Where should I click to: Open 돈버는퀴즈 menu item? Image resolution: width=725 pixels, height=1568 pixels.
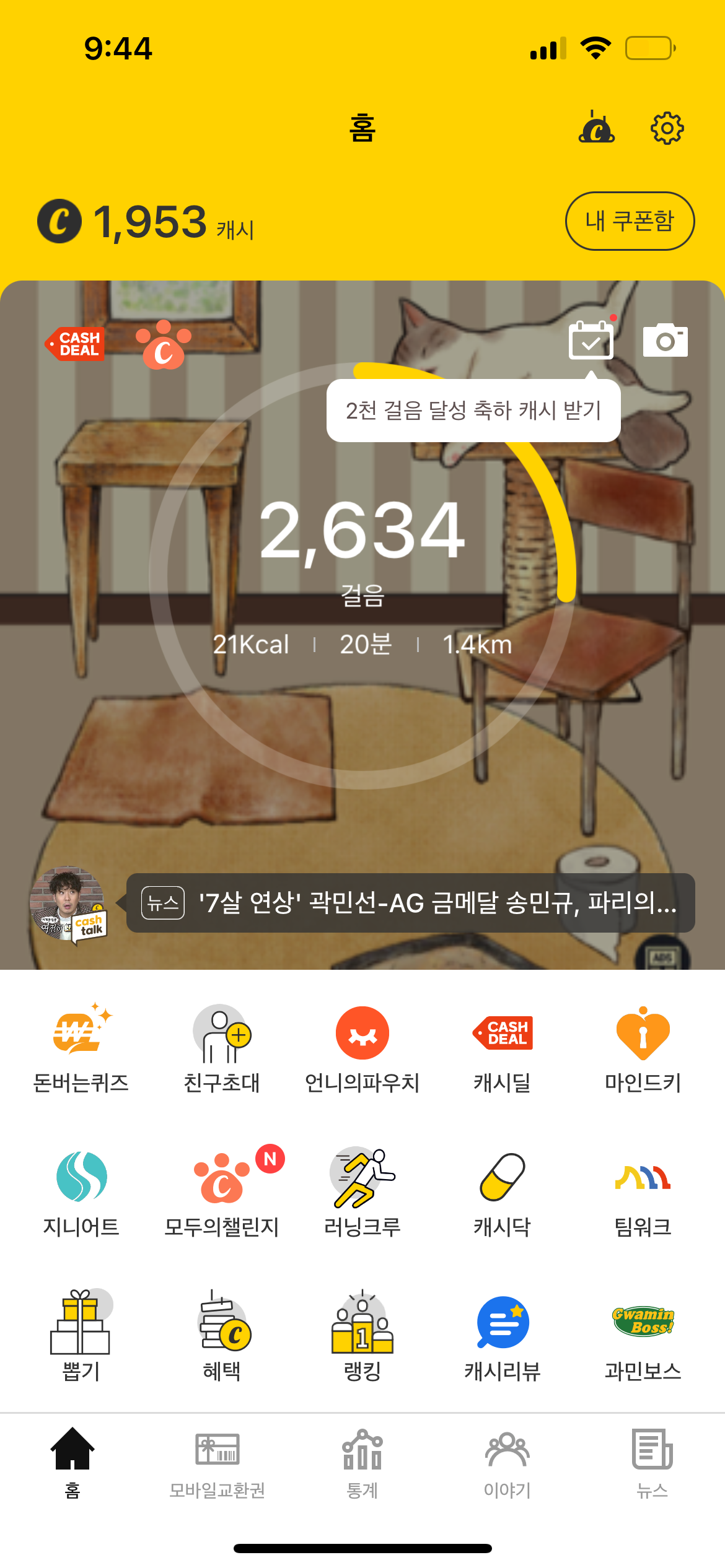click(x=81, y=1048)
